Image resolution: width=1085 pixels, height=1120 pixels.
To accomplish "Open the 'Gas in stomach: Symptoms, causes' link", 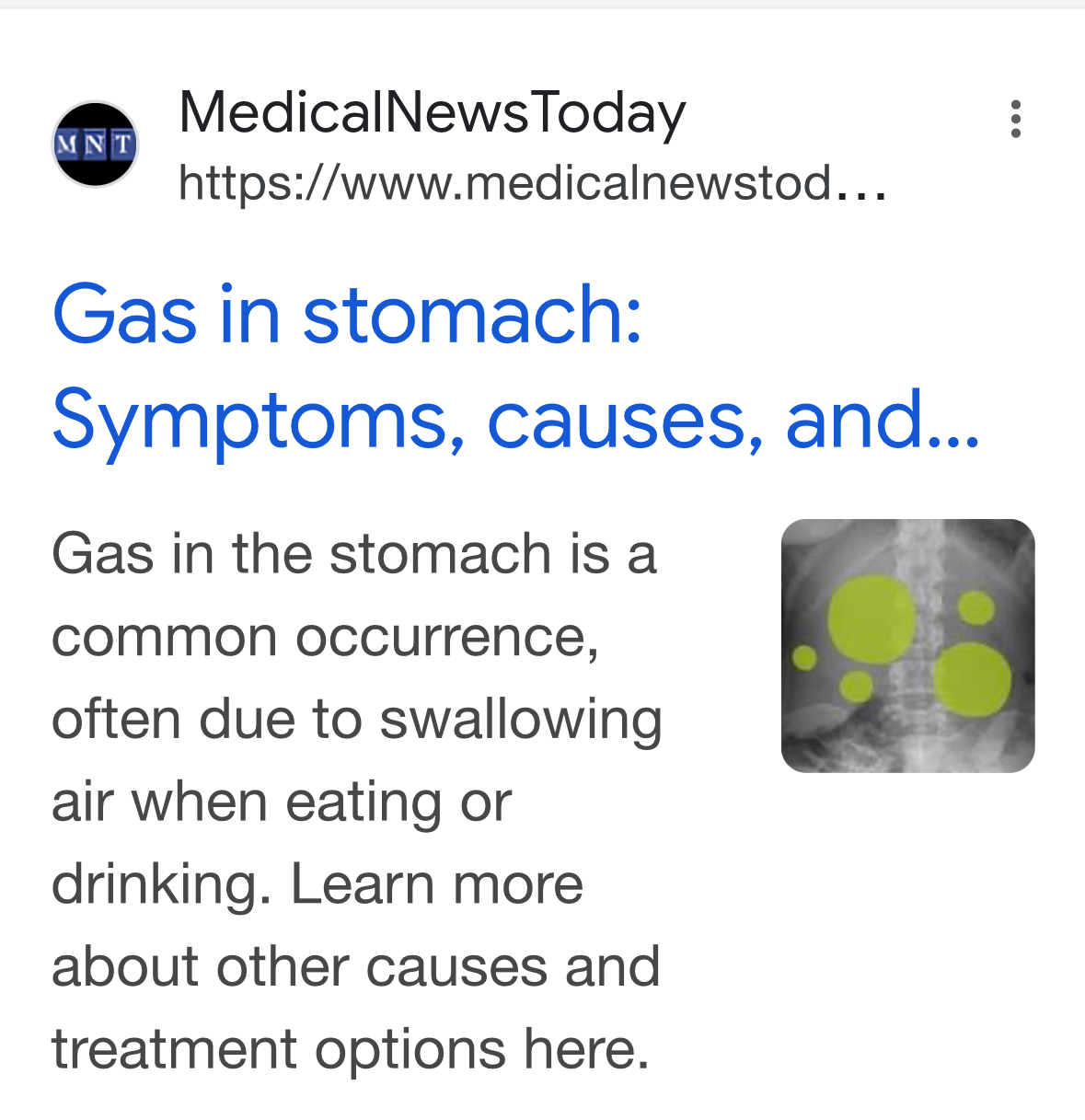I will 515,366.
